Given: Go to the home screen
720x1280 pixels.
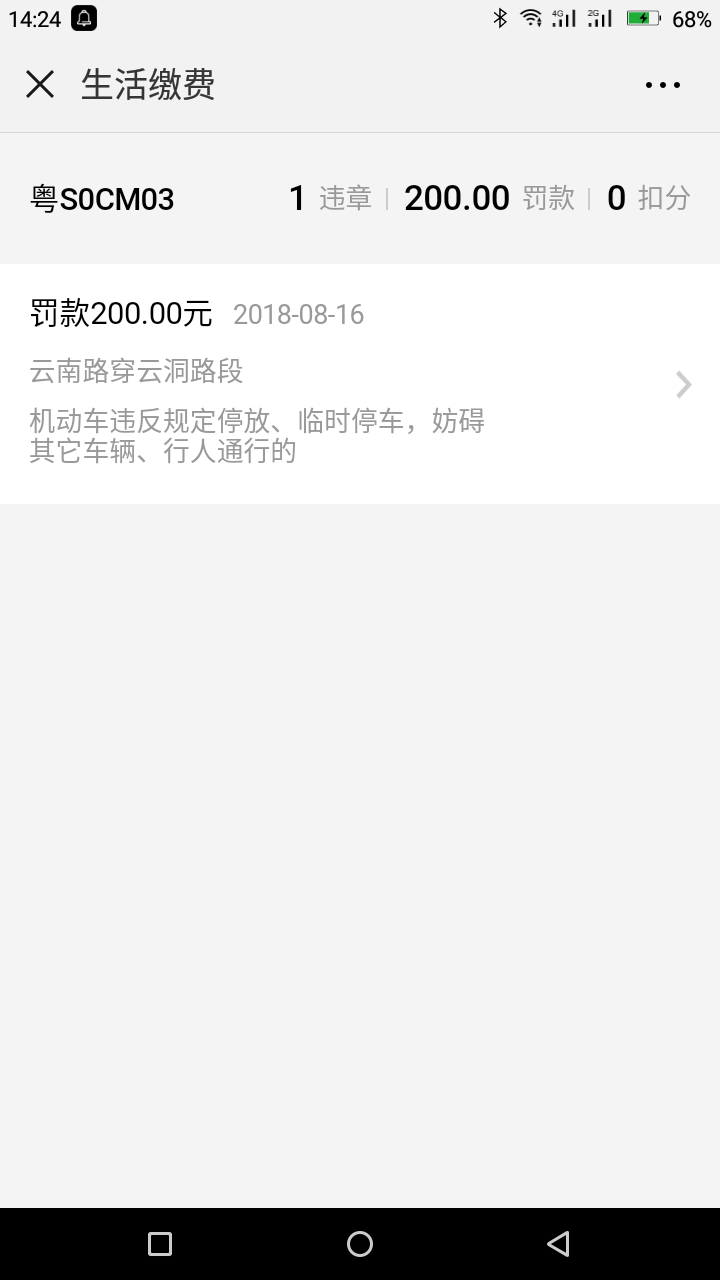Looking at the screenshot, I should click(x=360, y=1243).
